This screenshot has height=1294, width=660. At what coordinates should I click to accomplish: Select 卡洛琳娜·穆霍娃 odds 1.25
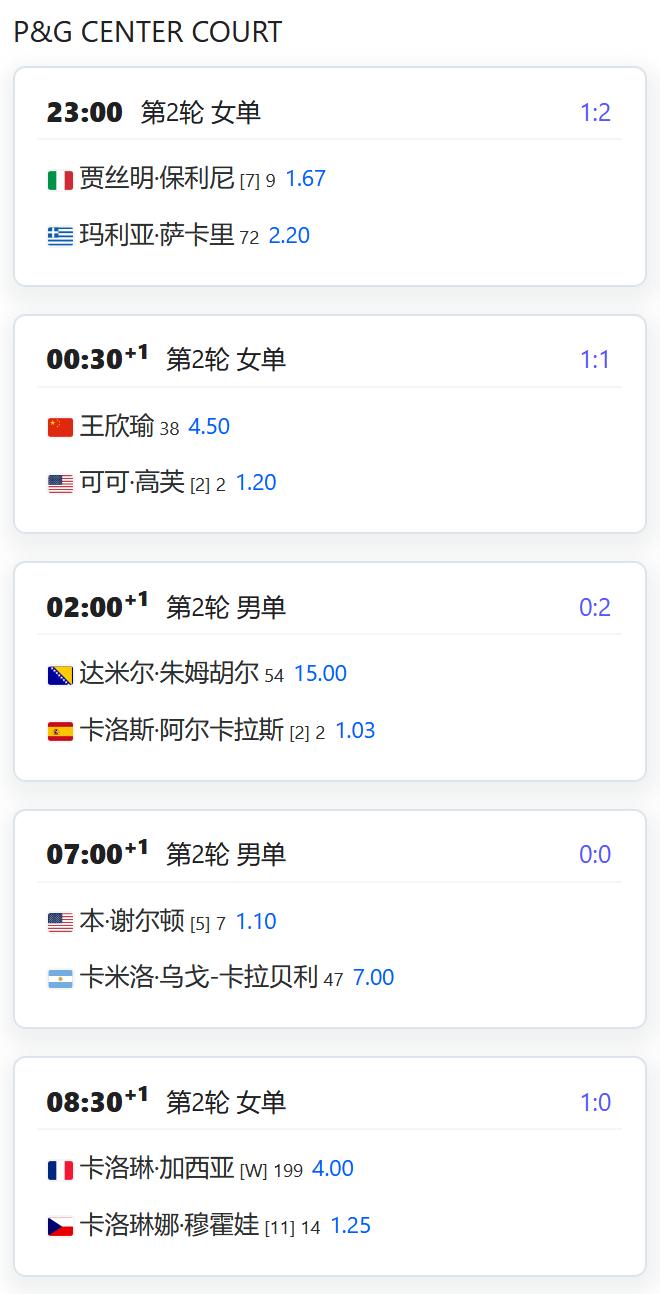coord(351,1225)
